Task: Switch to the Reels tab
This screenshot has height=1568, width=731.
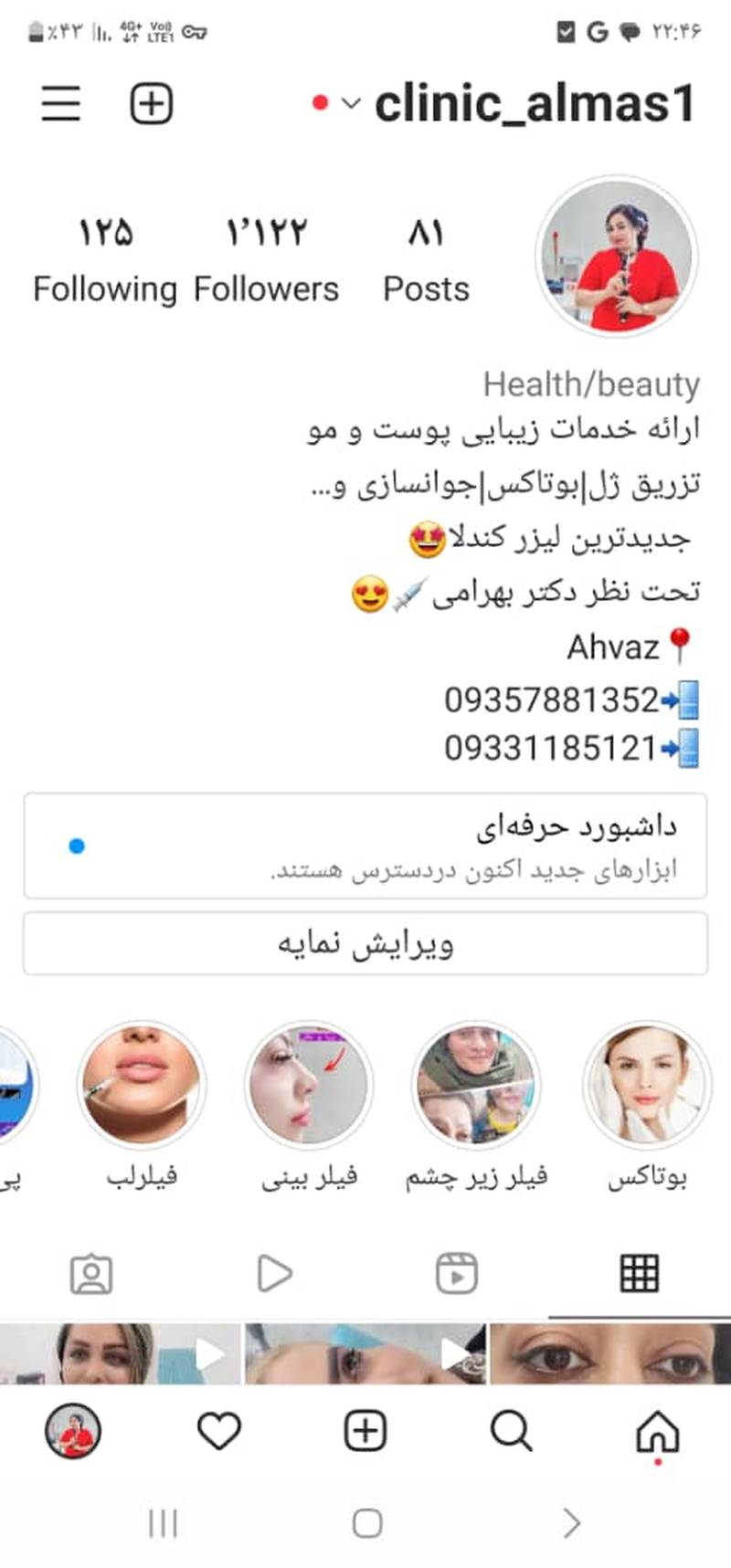Action: [x=457, y=1273]
